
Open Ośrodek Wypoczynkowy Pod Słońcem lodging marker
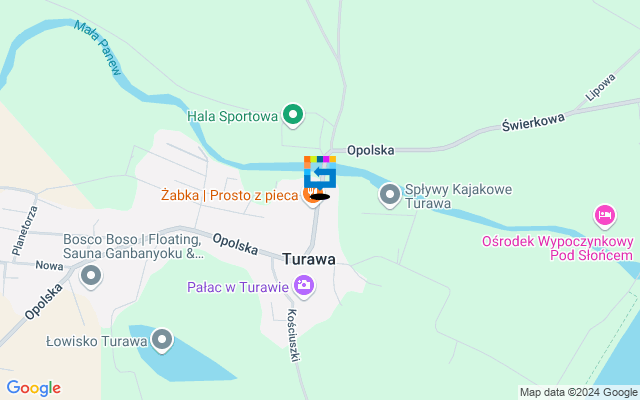click(x=604, y=214)
